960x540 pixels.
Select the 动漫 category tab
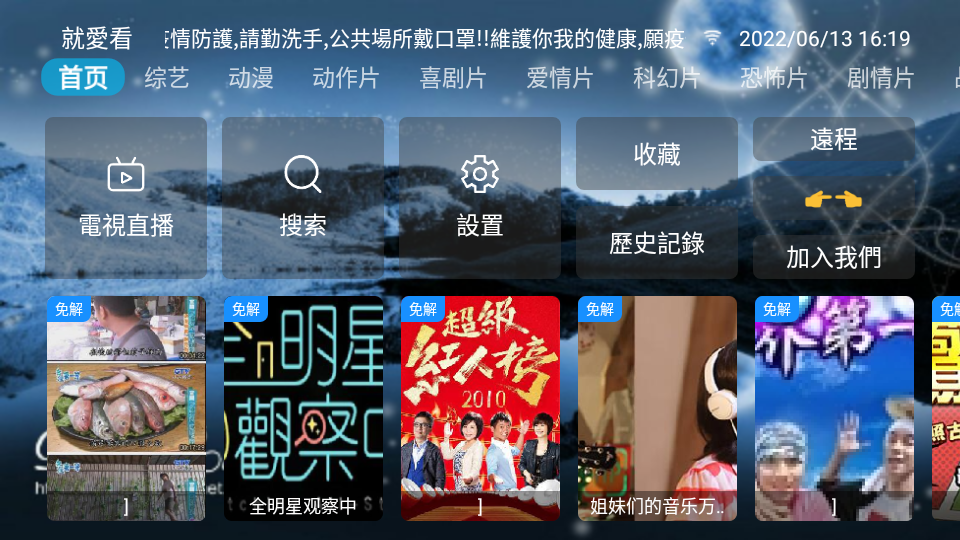[x=250, y=78]
